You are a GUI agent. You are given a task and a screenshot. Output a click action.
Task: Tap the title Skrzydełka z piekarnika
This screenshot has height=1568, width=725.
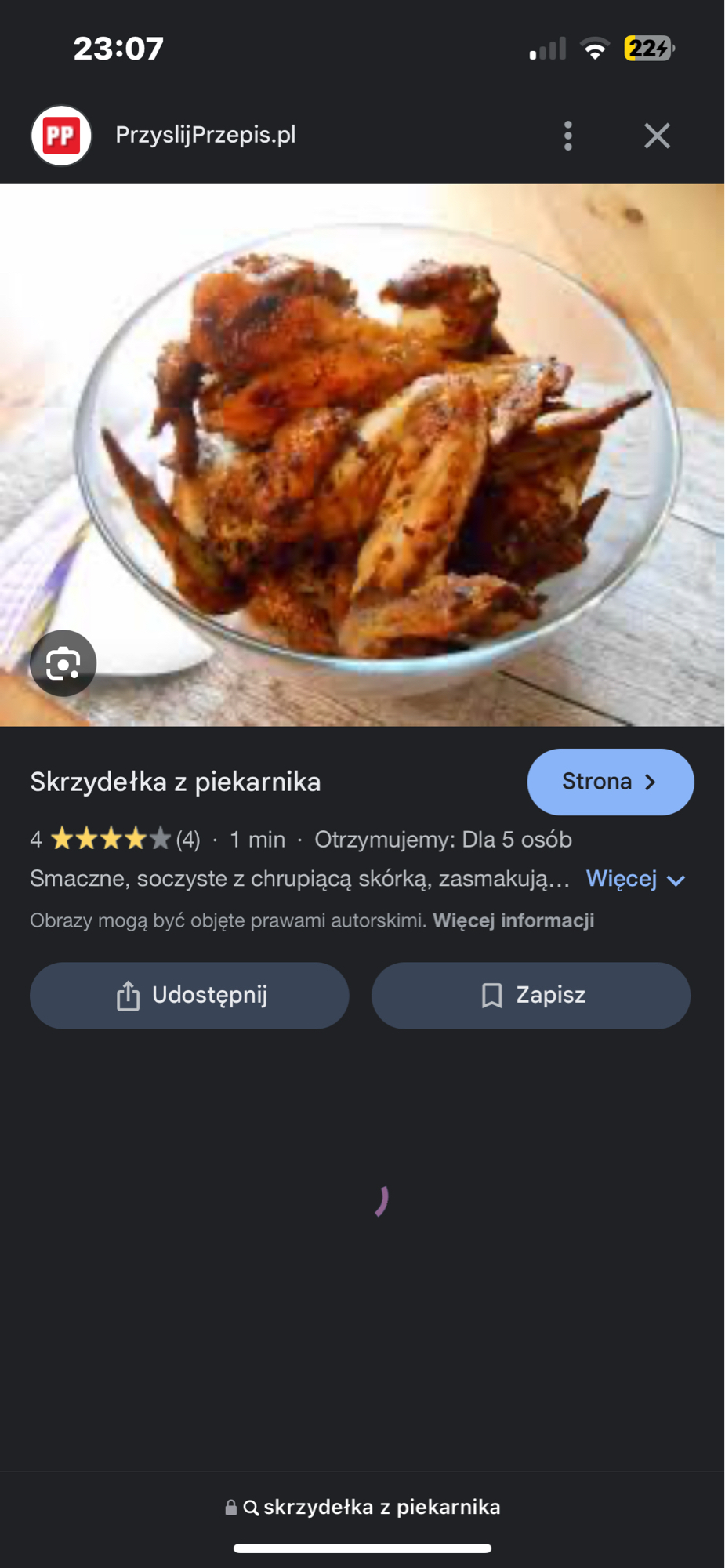point(176,782)
